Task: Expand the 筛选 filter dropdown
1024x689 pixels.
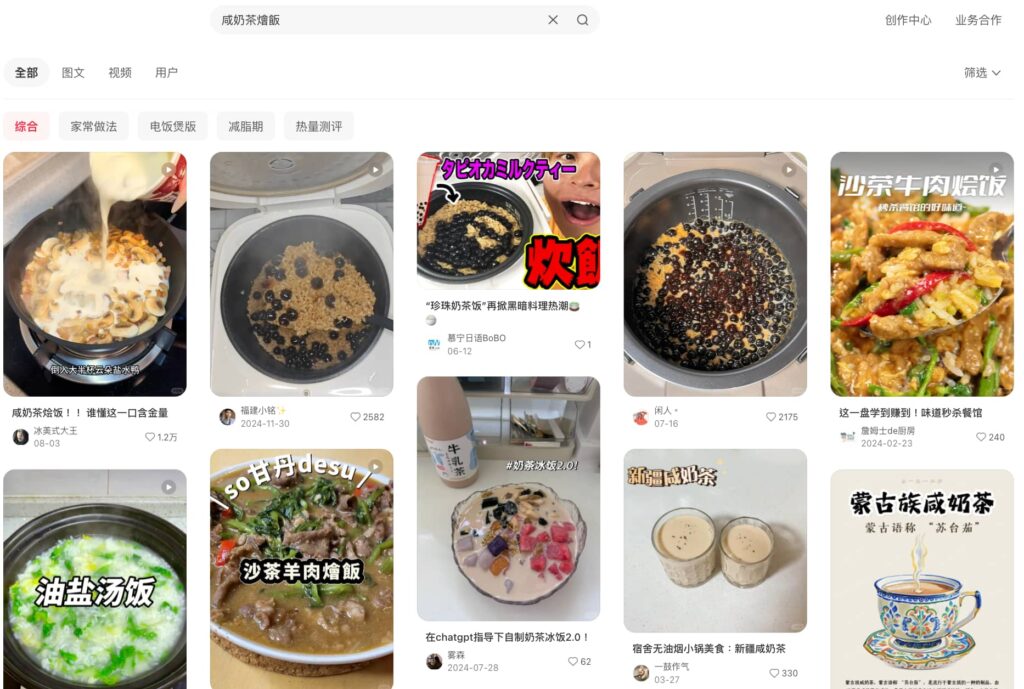Action: coord(981,73)
